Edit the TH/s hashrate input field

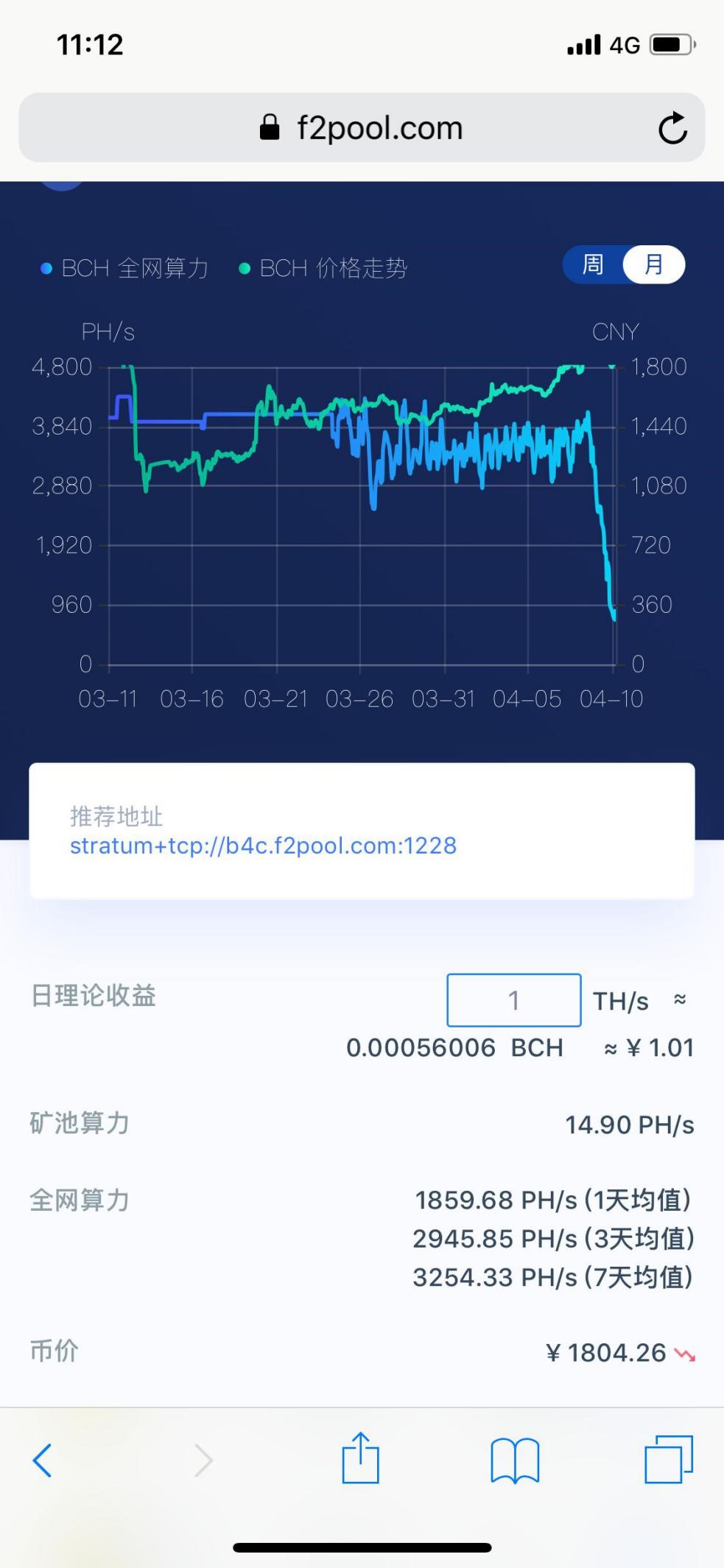point(513,1000)
